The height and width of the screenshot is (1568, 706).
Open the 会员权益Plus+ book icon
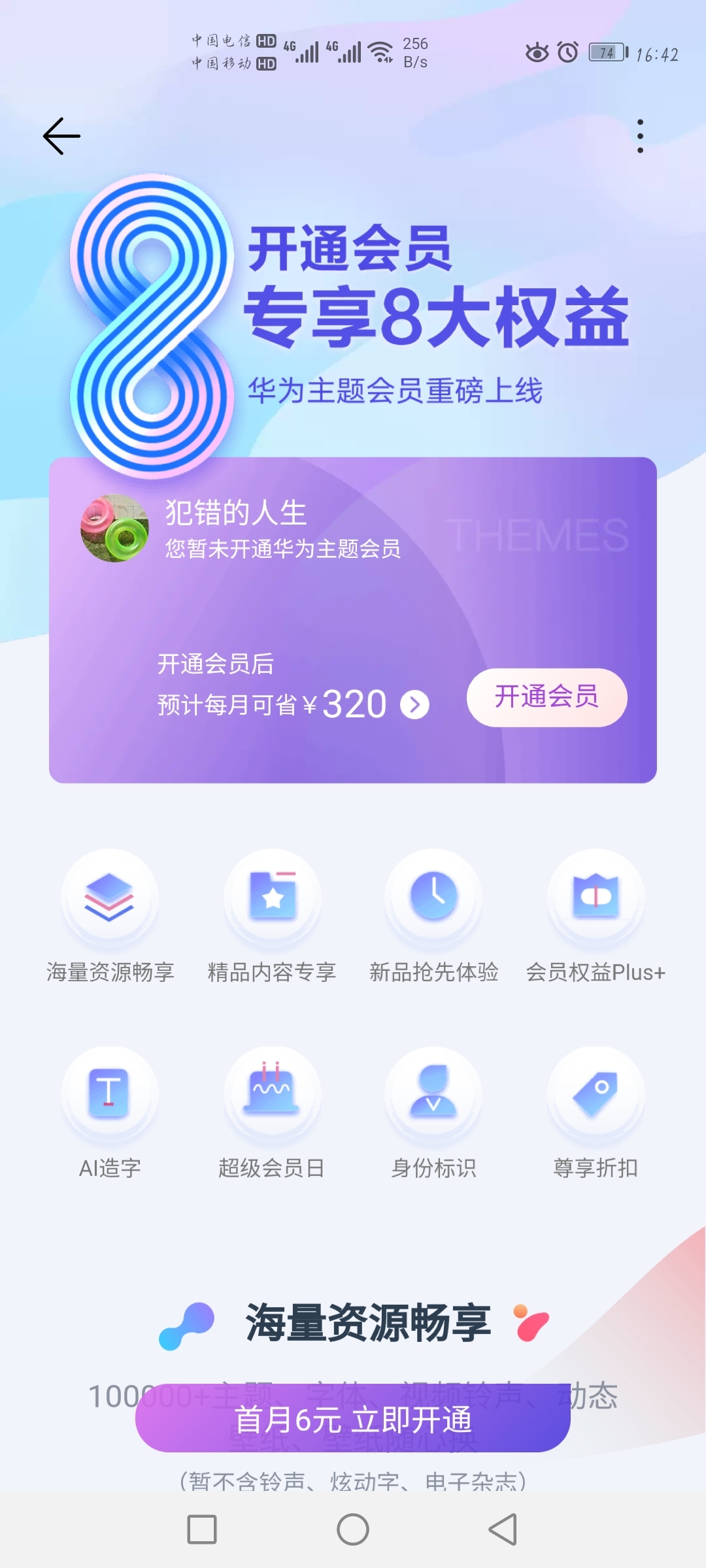pos(596,898)
